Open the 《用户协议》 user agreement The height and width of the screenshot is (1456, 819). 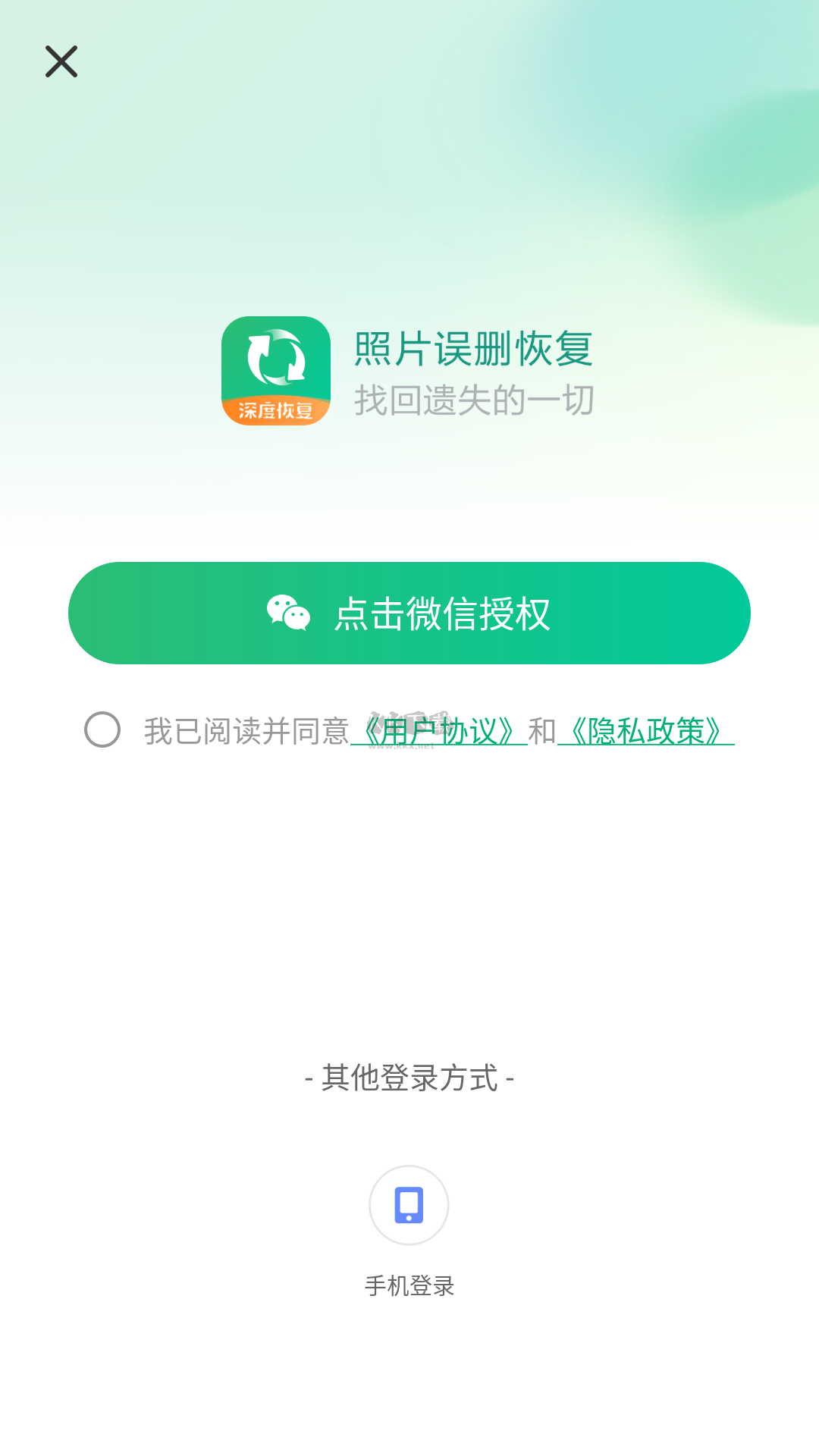[x=440, y=730]
